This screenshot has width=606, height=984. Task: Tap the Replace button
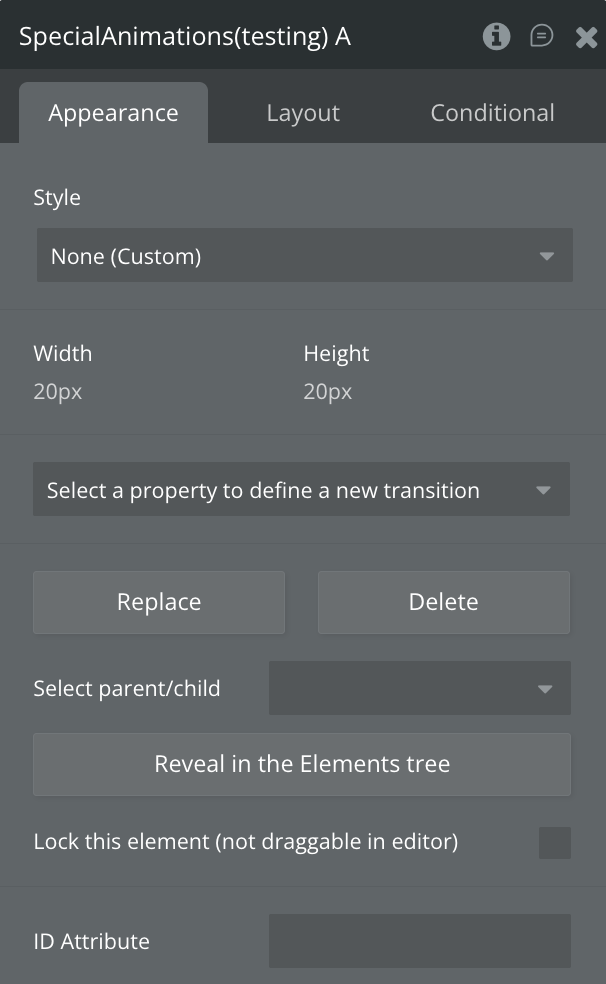click(x=159, y=602)
